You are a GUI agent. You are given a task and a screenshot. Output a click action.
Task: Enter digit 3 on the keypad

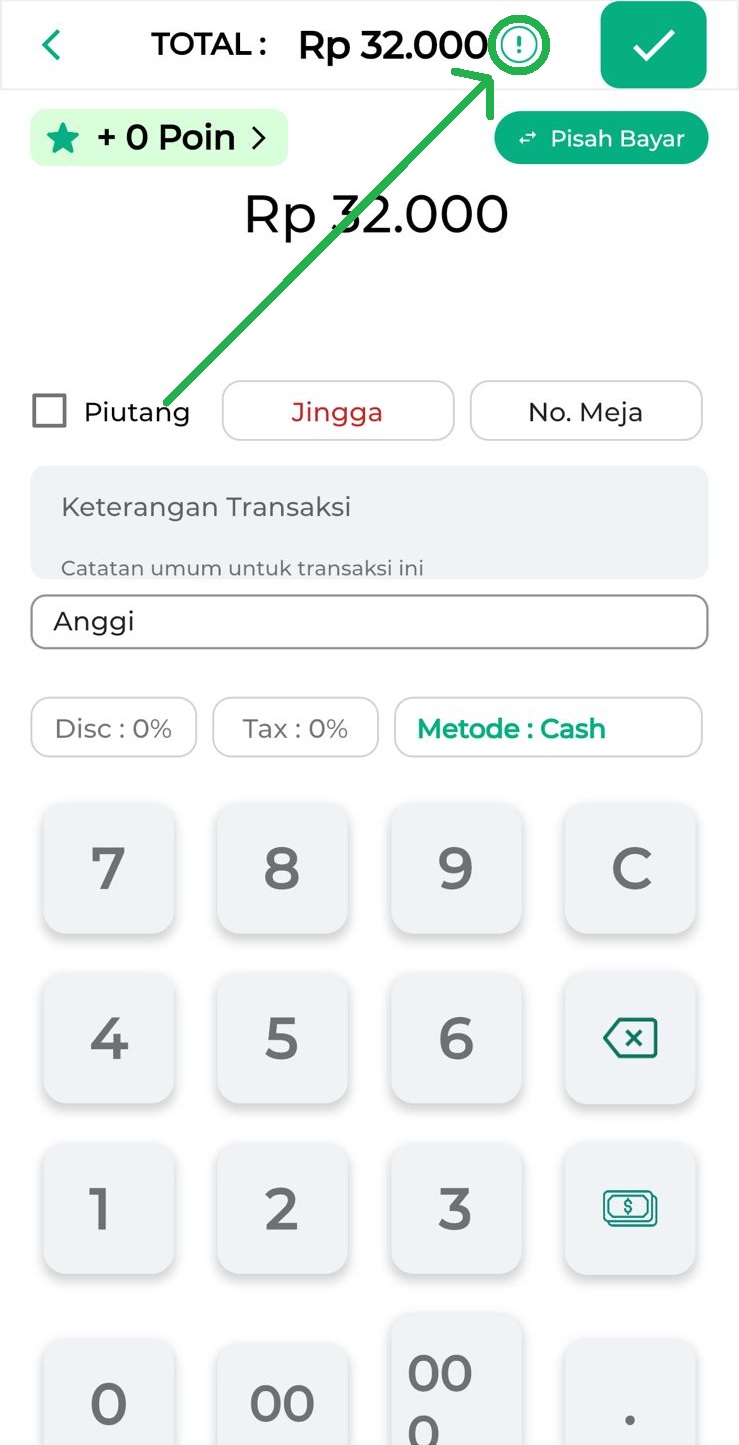coord(456,1208)
